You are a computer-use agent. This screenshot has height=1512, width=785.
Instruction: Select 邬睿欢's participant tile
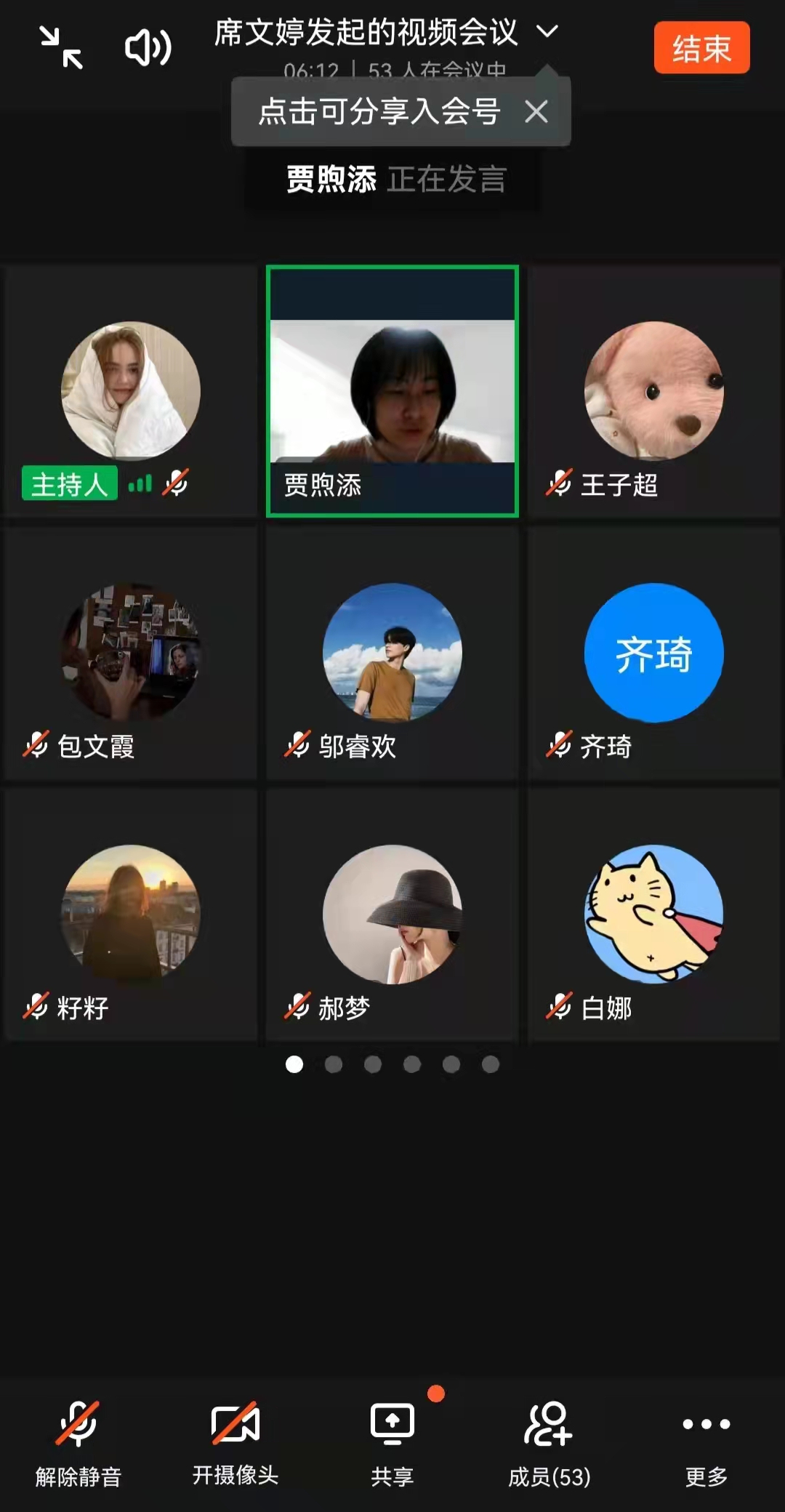pos(392,654)
